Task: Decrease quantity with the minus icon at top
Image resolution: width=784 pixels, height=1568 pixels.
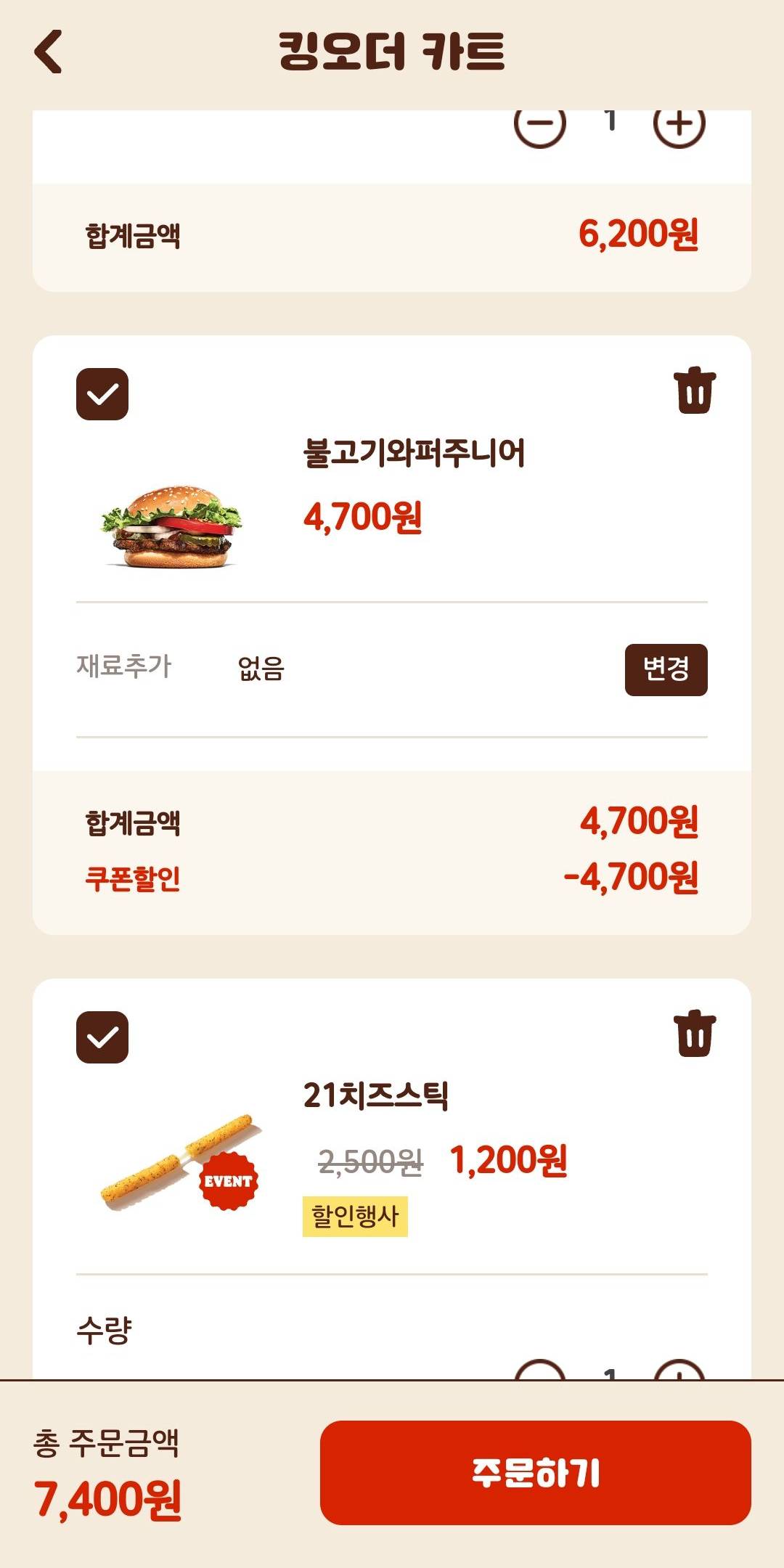Action: coord(540,125)
